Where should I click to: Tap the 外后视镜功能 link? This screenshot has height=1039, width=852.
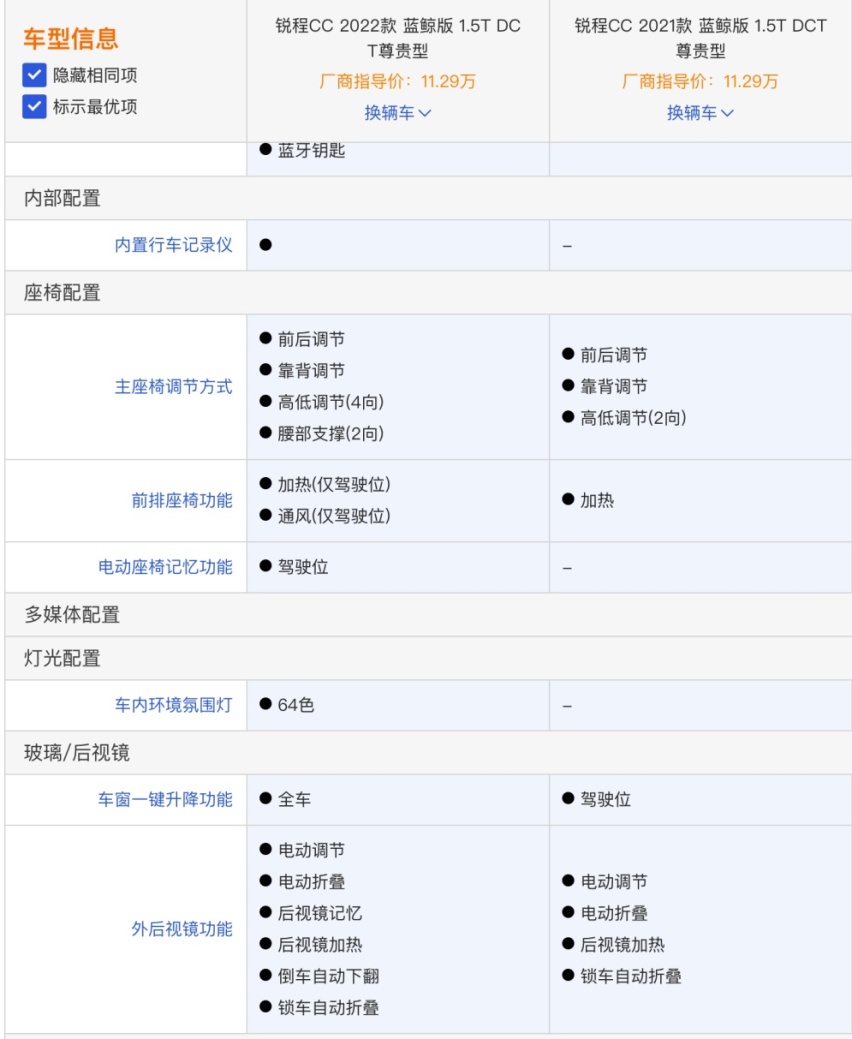coord(181,929)
